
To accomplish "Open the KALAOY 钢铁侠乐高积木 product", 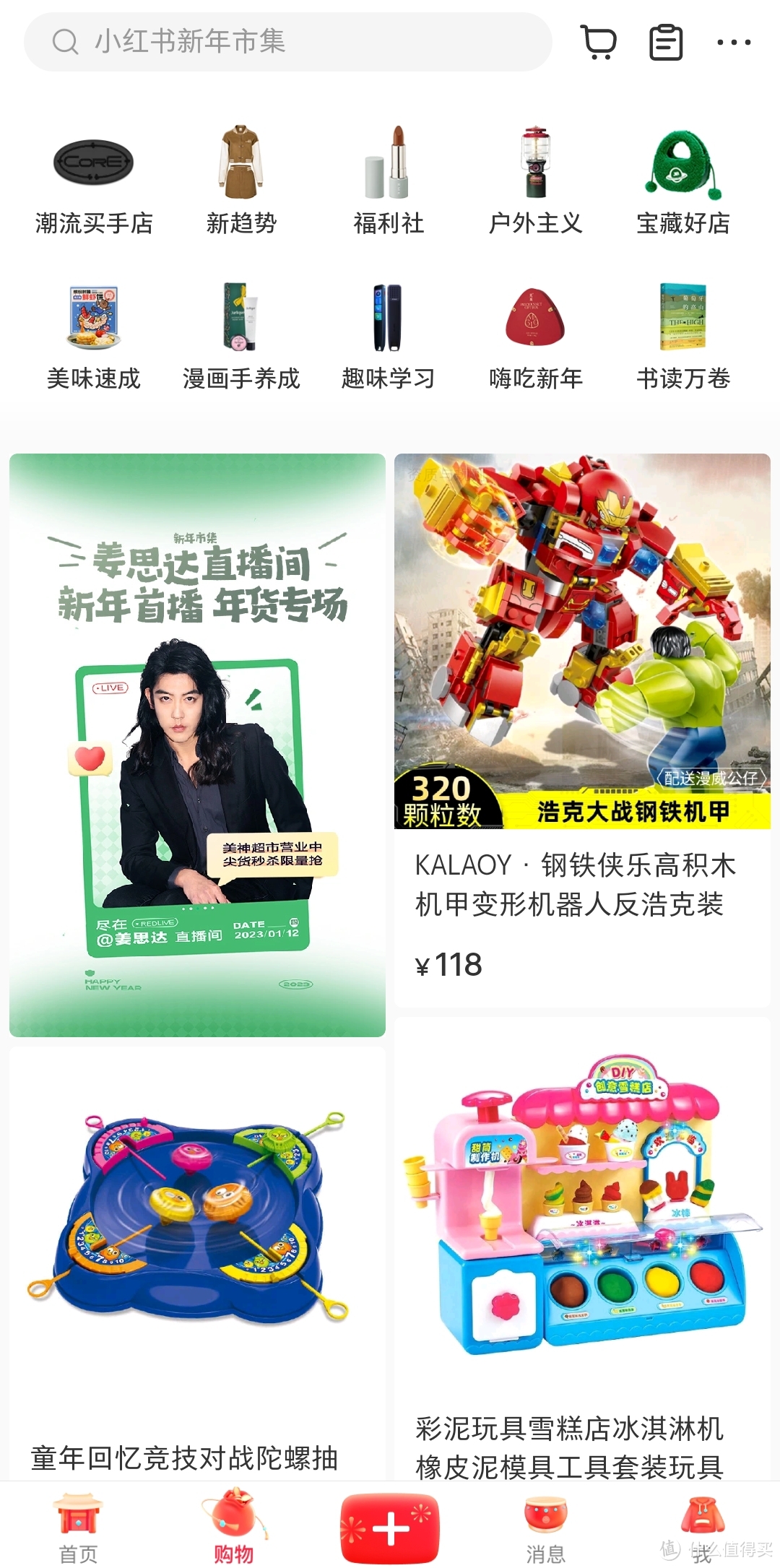I will pyautogui.click(x=581, y=722).
